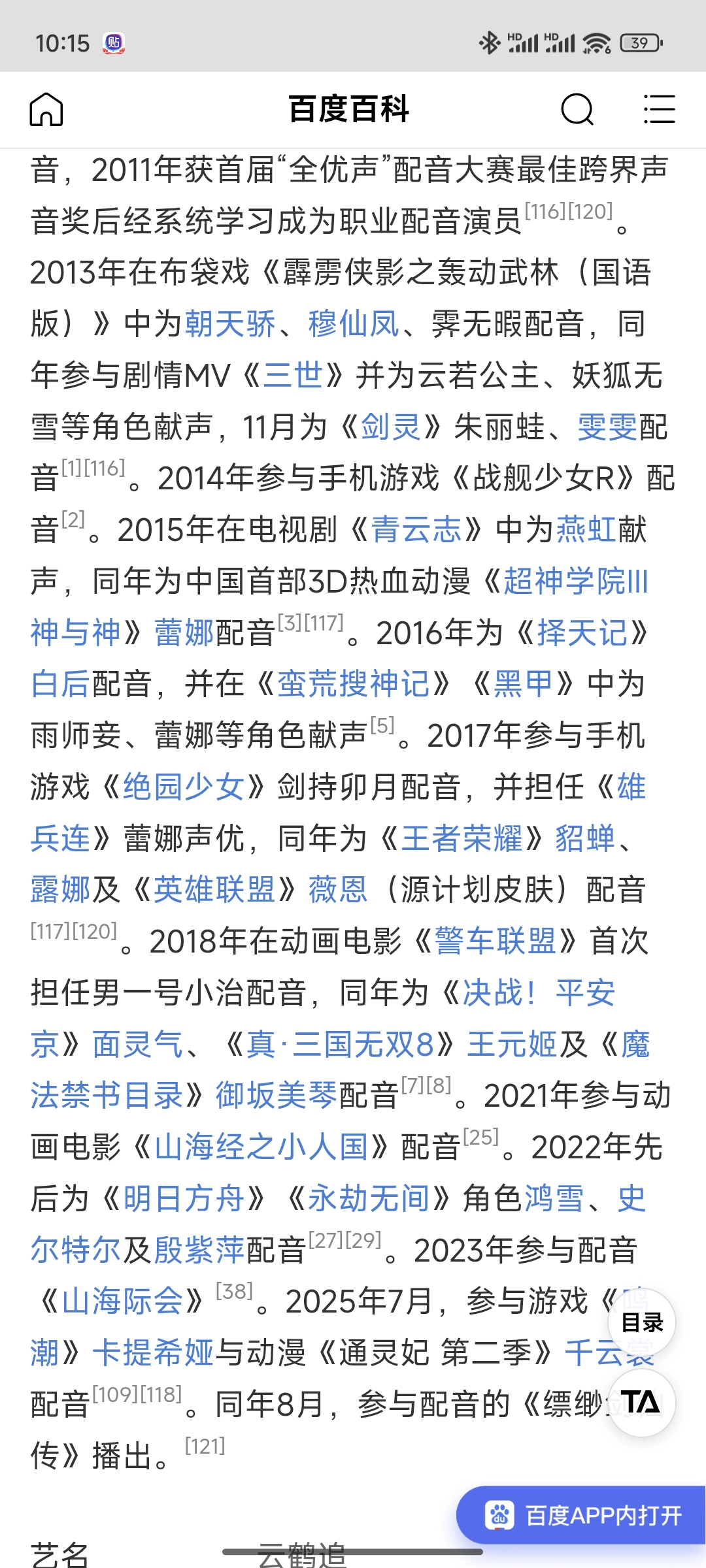
Task: Tap the TA floating button
Action: (x=641, y=1403)
